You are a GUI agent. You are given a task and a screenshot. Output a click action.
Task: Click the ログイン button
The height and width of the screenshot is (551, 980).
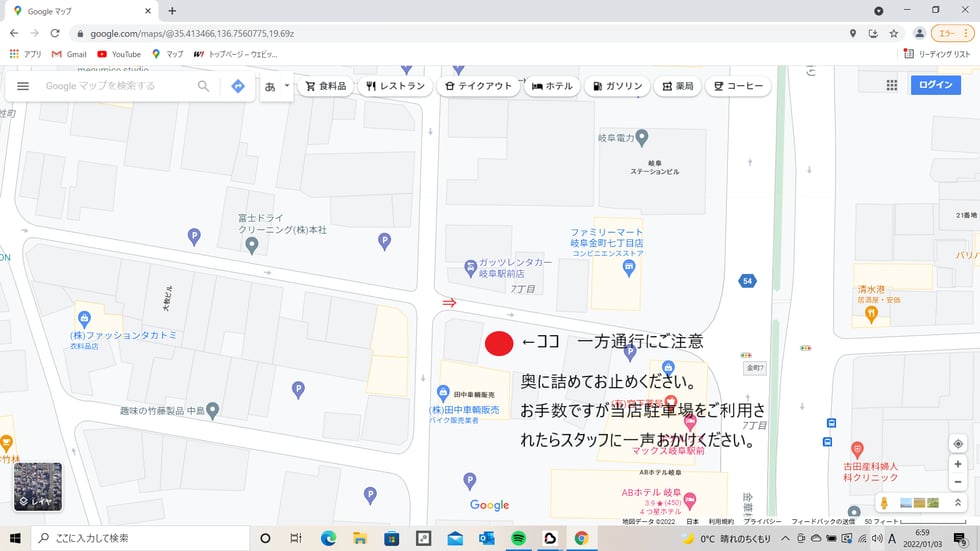click(935, 85)
